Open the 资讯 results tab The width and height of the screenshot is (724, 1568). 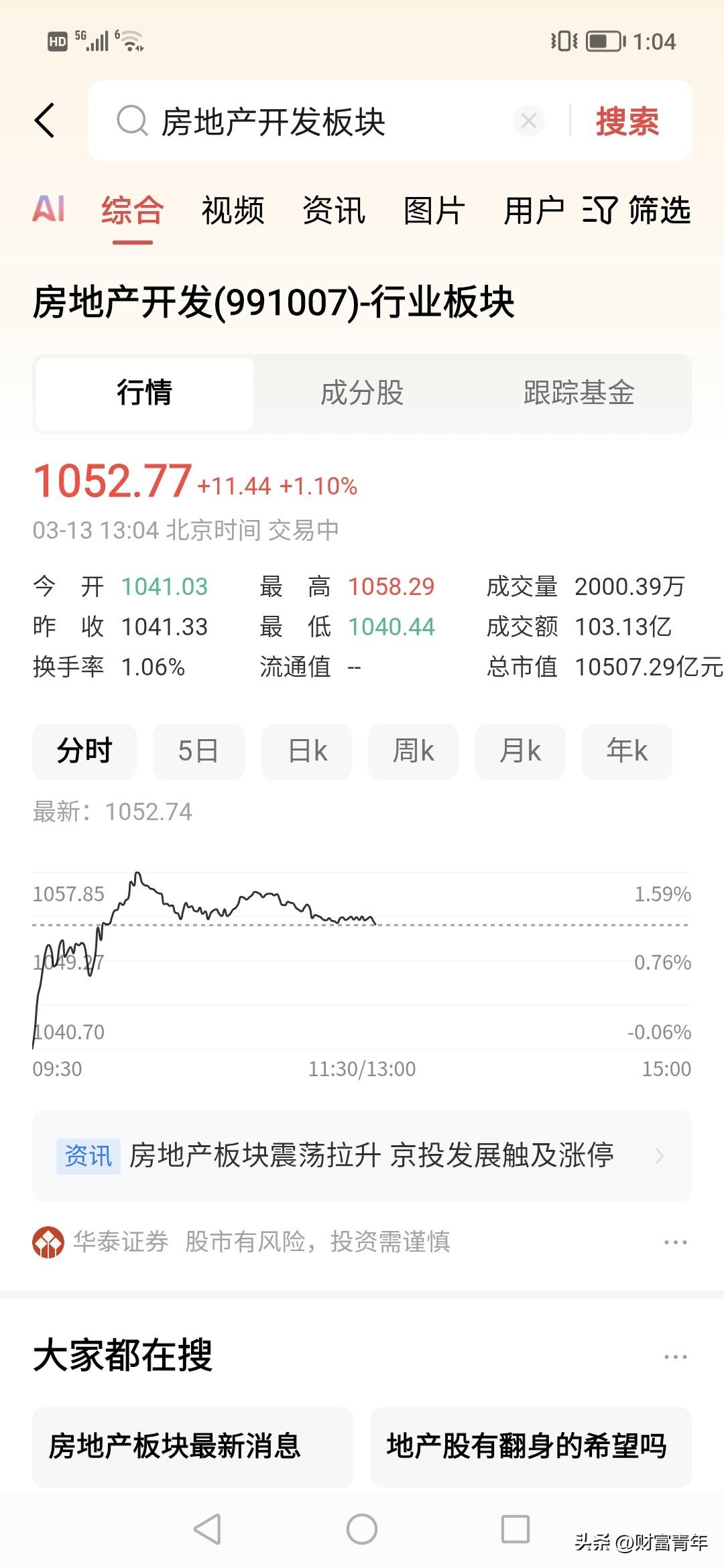click(x=334, y=210)
